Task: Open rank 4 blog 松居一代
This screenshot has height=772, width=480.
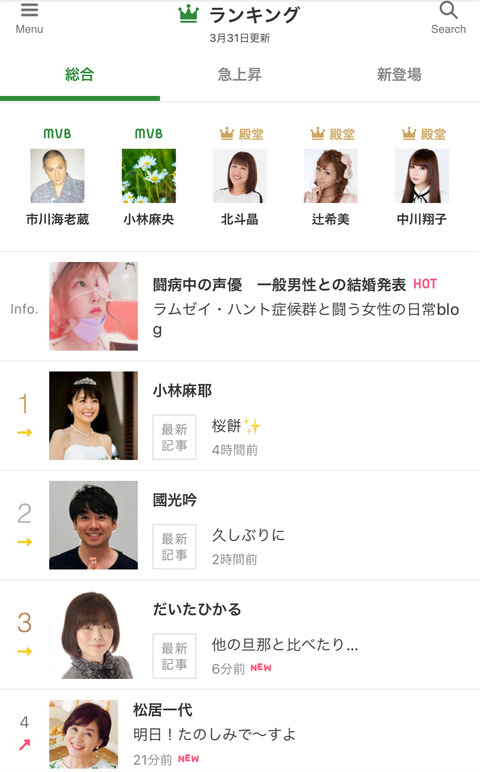Action: [240, 731]
